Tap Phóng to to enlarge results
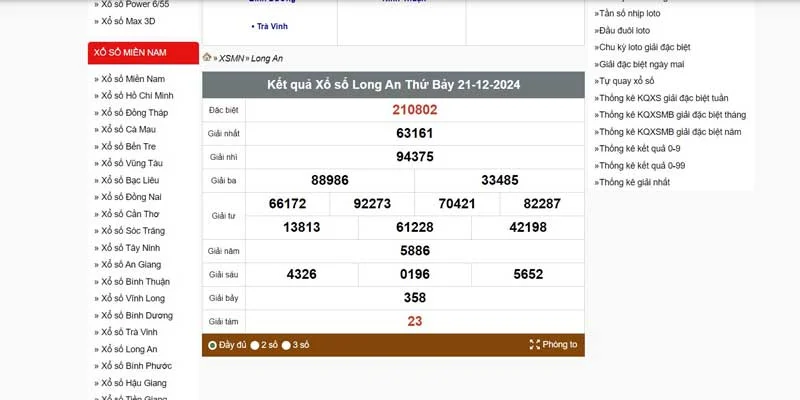800x400 pixels. [x=553, y=345]
